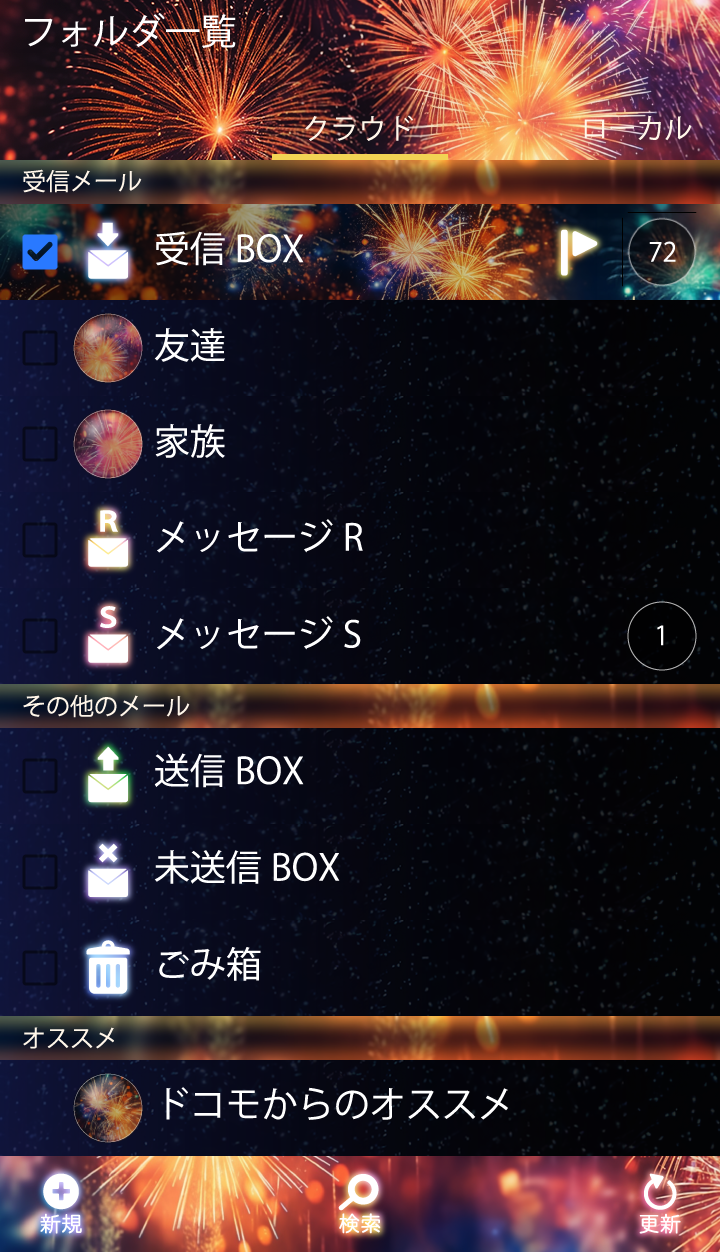Uncheck the 受信 BOX checkbox
The height and width of the screenshot is (1252, 720).
tap(40, 252)
